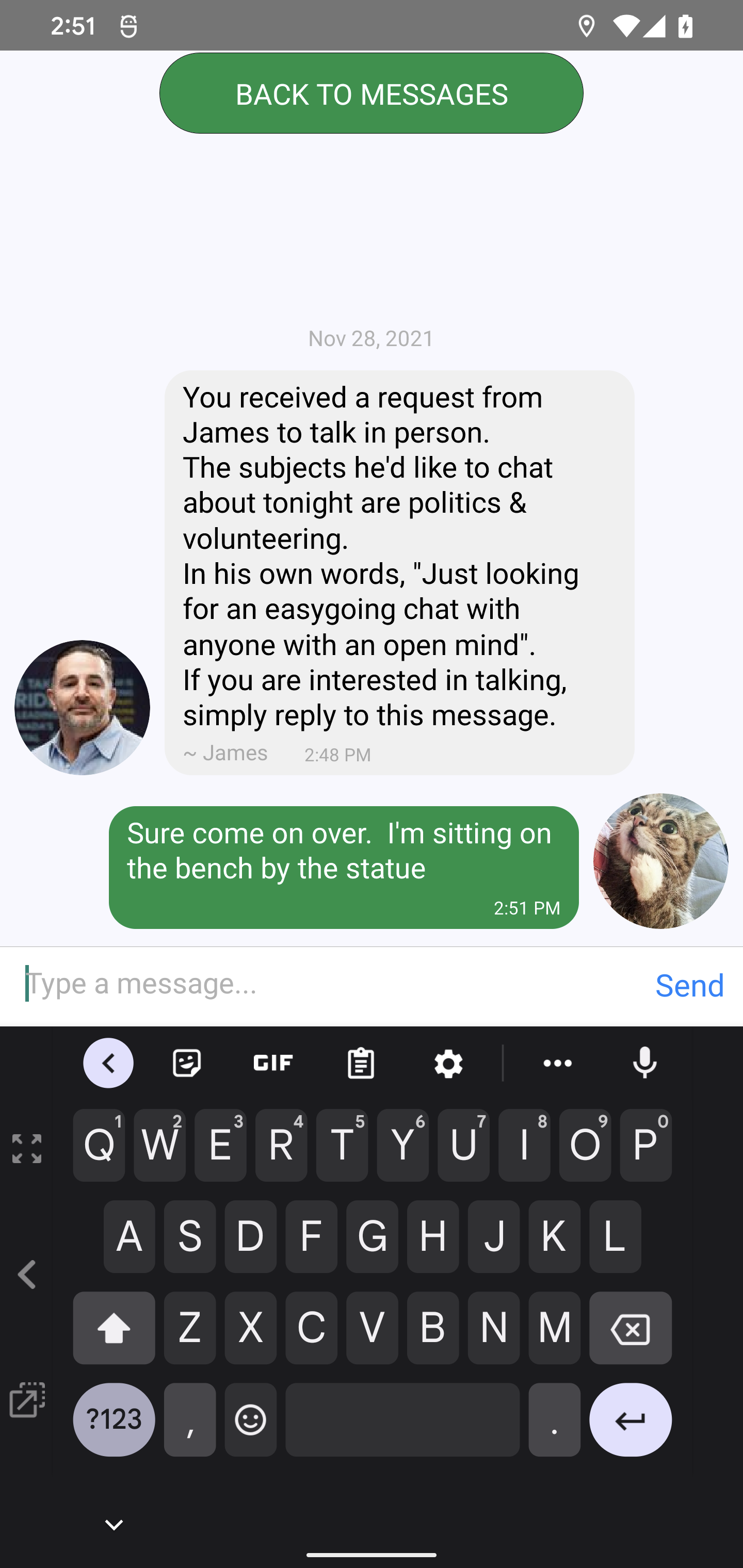
Task: Open the keyboard sticker panel
Action: click(x=187, y=1064)
